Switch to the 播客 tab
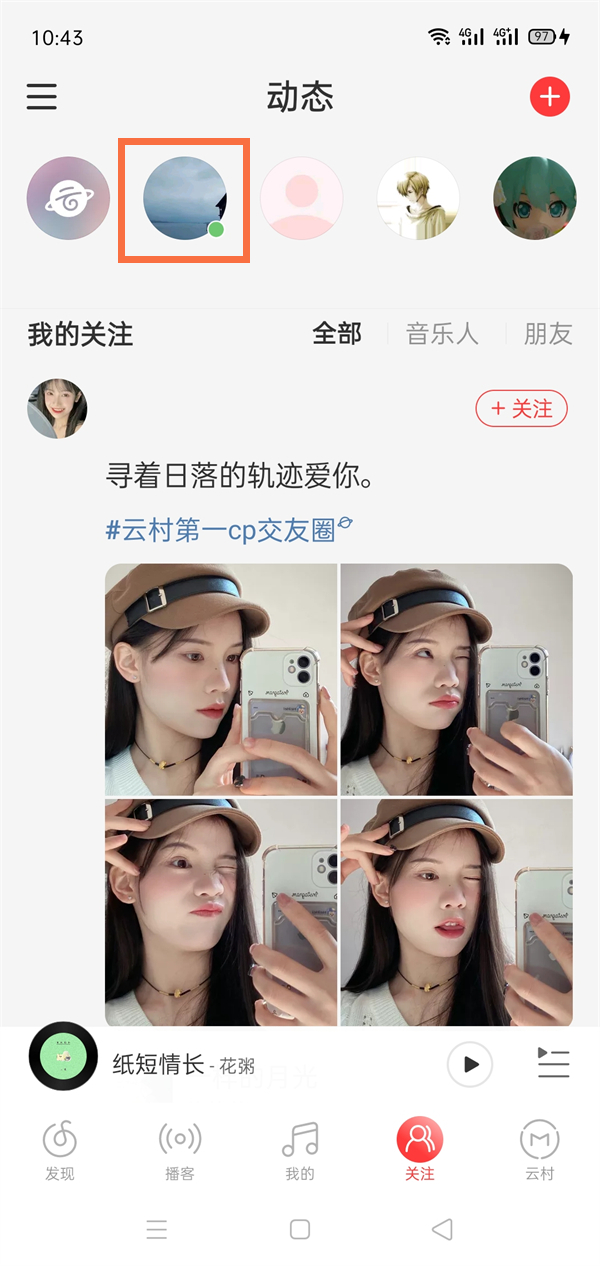 pos(180,1150)
